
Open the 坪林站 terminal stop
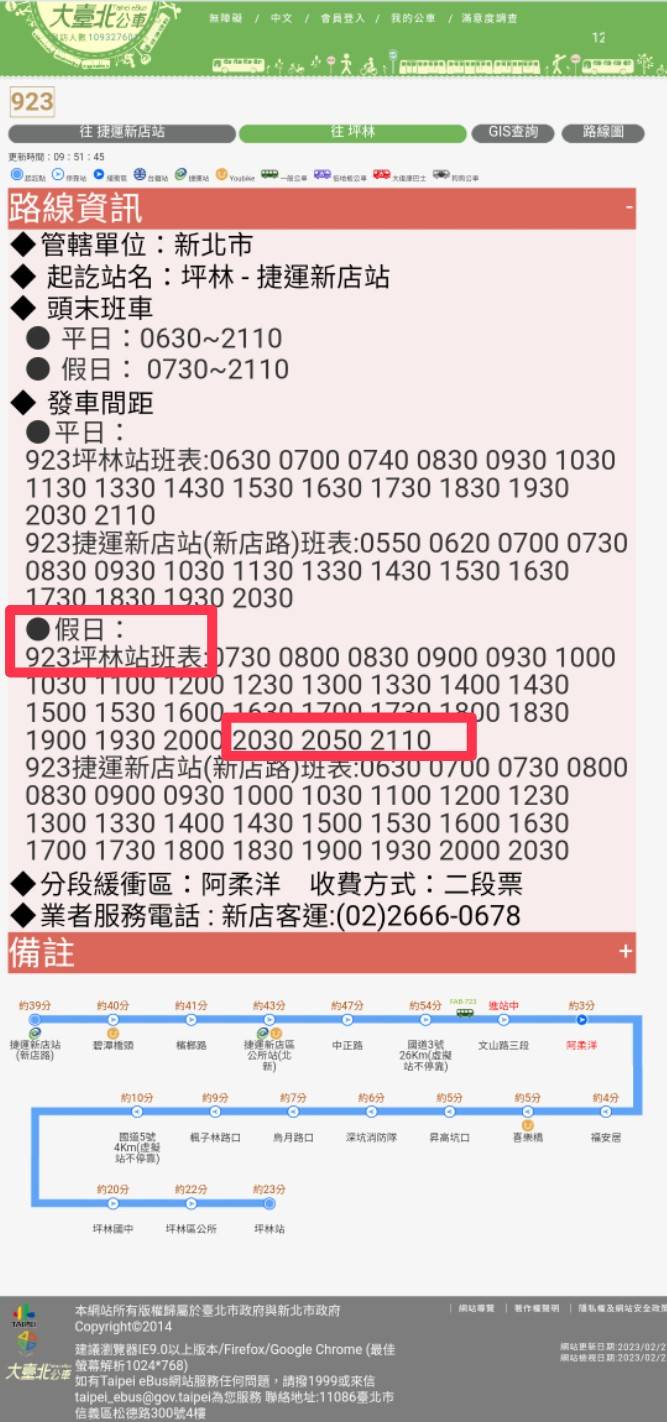pyautogui.click(x=269, y=1229)
